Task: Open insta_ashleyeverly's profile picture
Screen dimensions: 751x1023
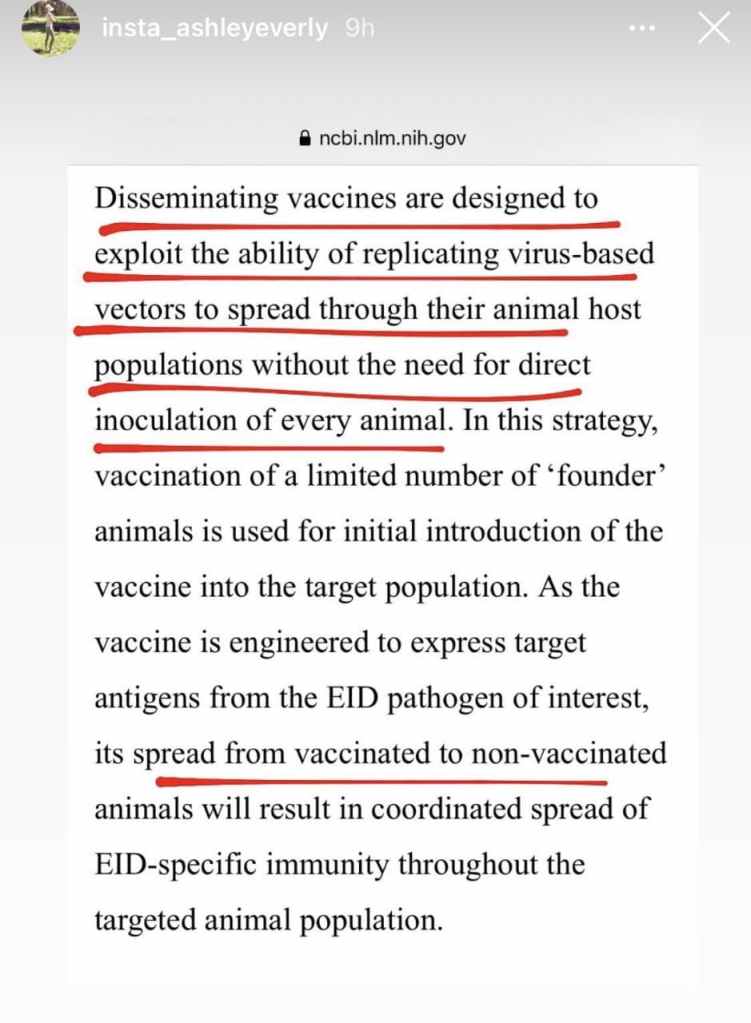Action: (x=49, y=28)
